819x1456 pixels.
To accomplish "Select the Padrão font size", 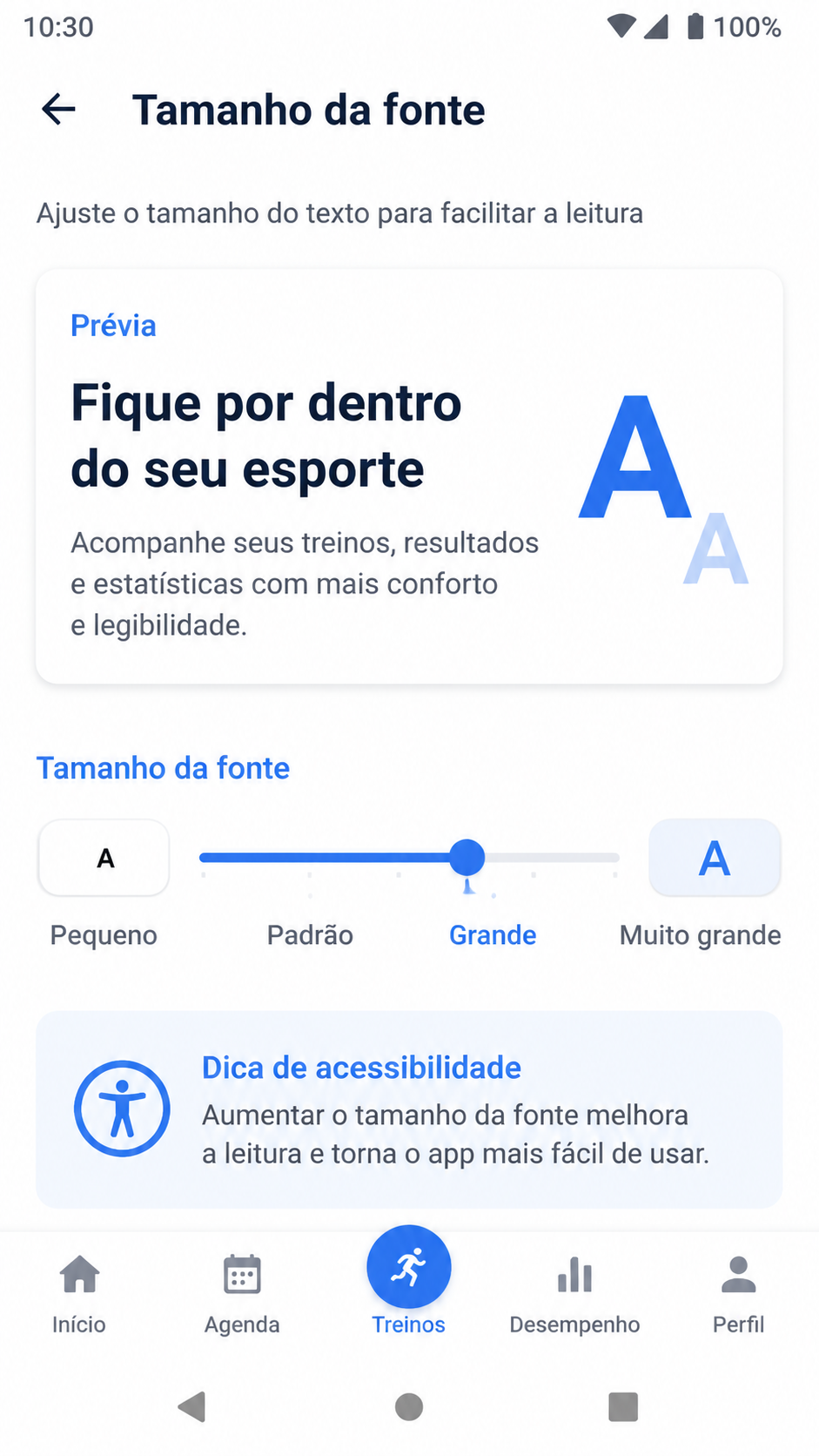I will pyautogui.click(x=310, y=935).
